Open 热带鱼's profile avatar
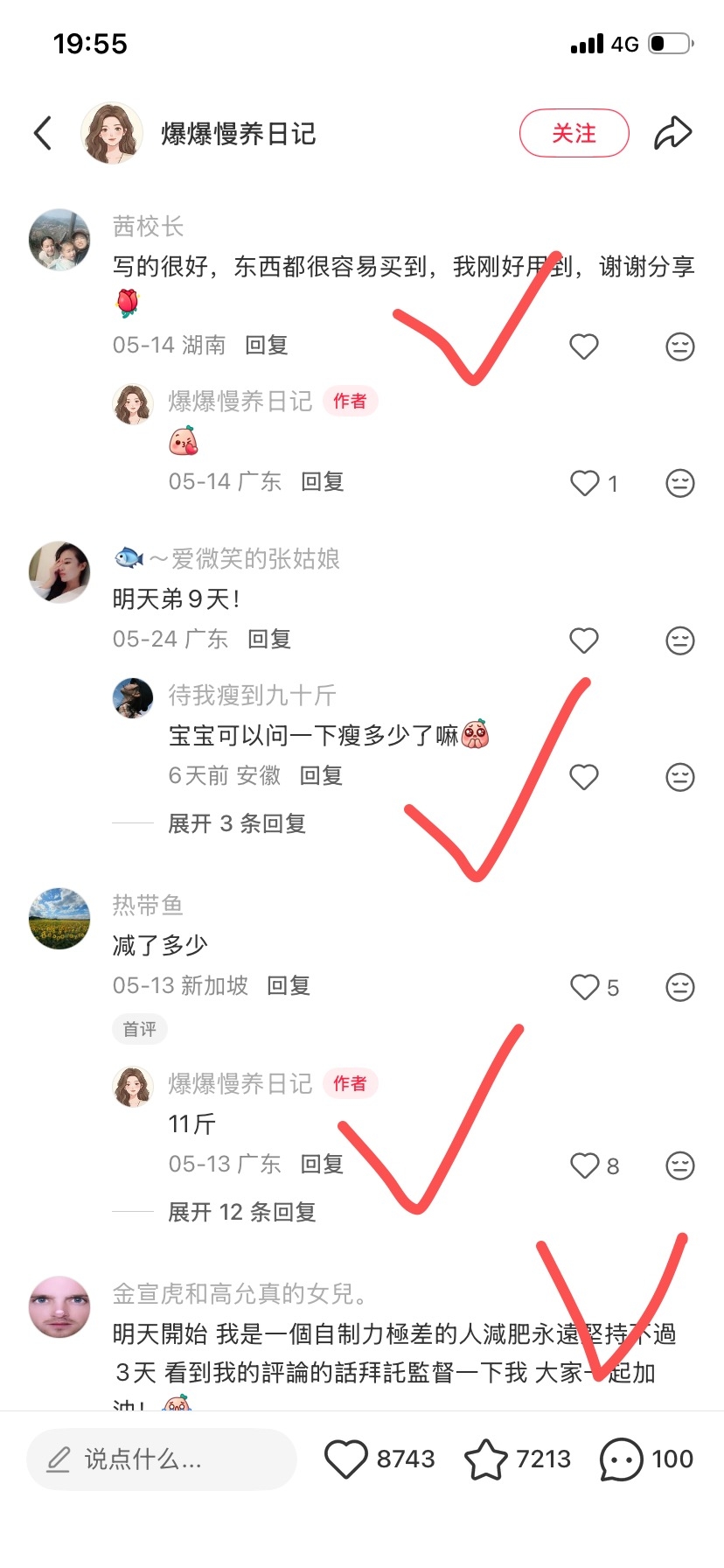This screenshot has width=724, height=1568. pos(59,919)
